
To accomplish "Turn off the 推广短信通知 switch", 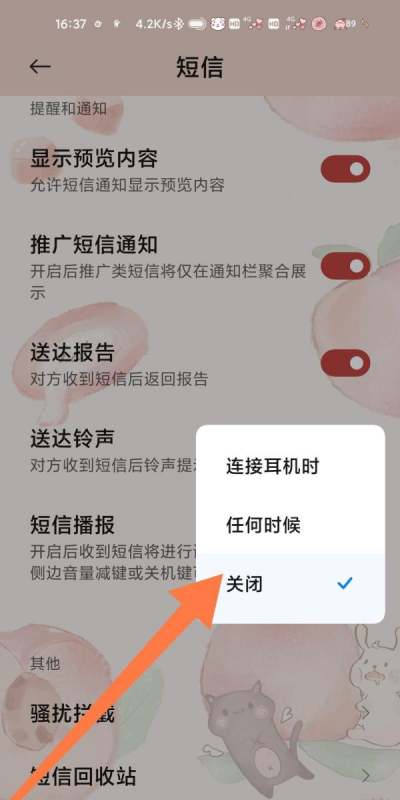I will click(345, 266).
